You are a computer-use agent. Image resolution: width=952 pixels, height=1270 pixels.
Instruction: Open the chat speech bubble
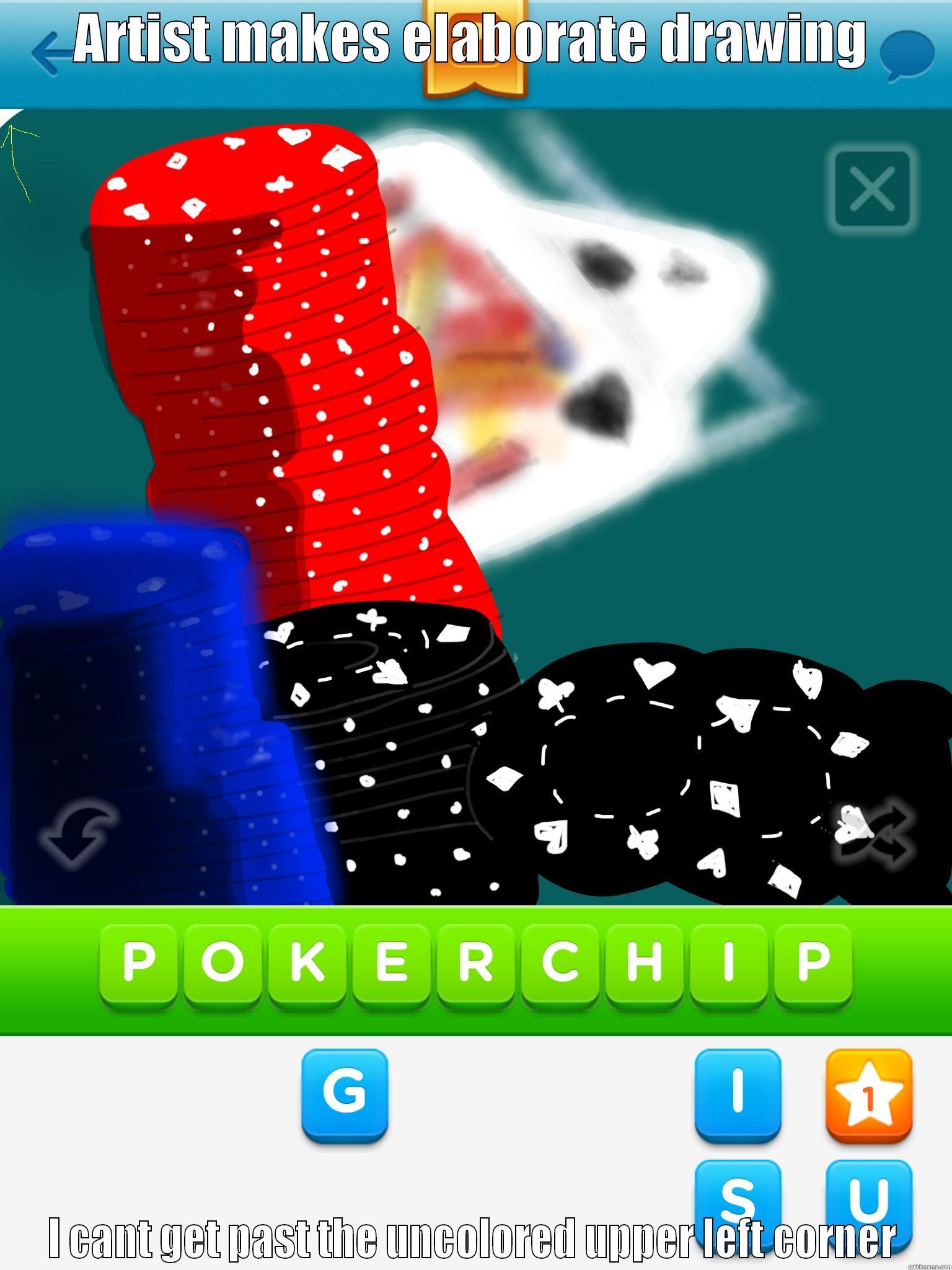pyautogui.click(x=906, y=56)
